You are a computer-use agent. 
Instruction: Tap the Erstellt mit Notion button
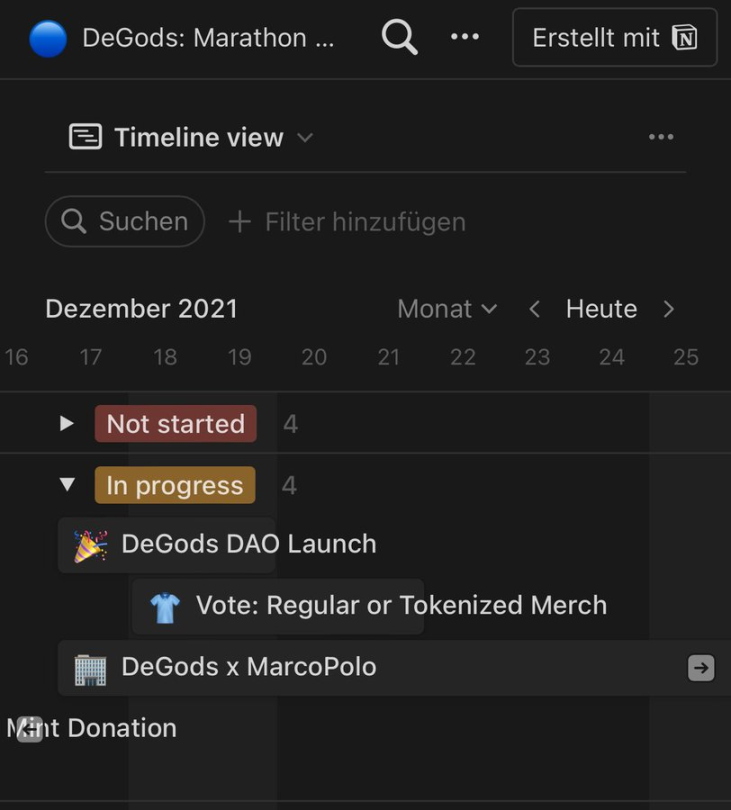[x=614, y=38]
